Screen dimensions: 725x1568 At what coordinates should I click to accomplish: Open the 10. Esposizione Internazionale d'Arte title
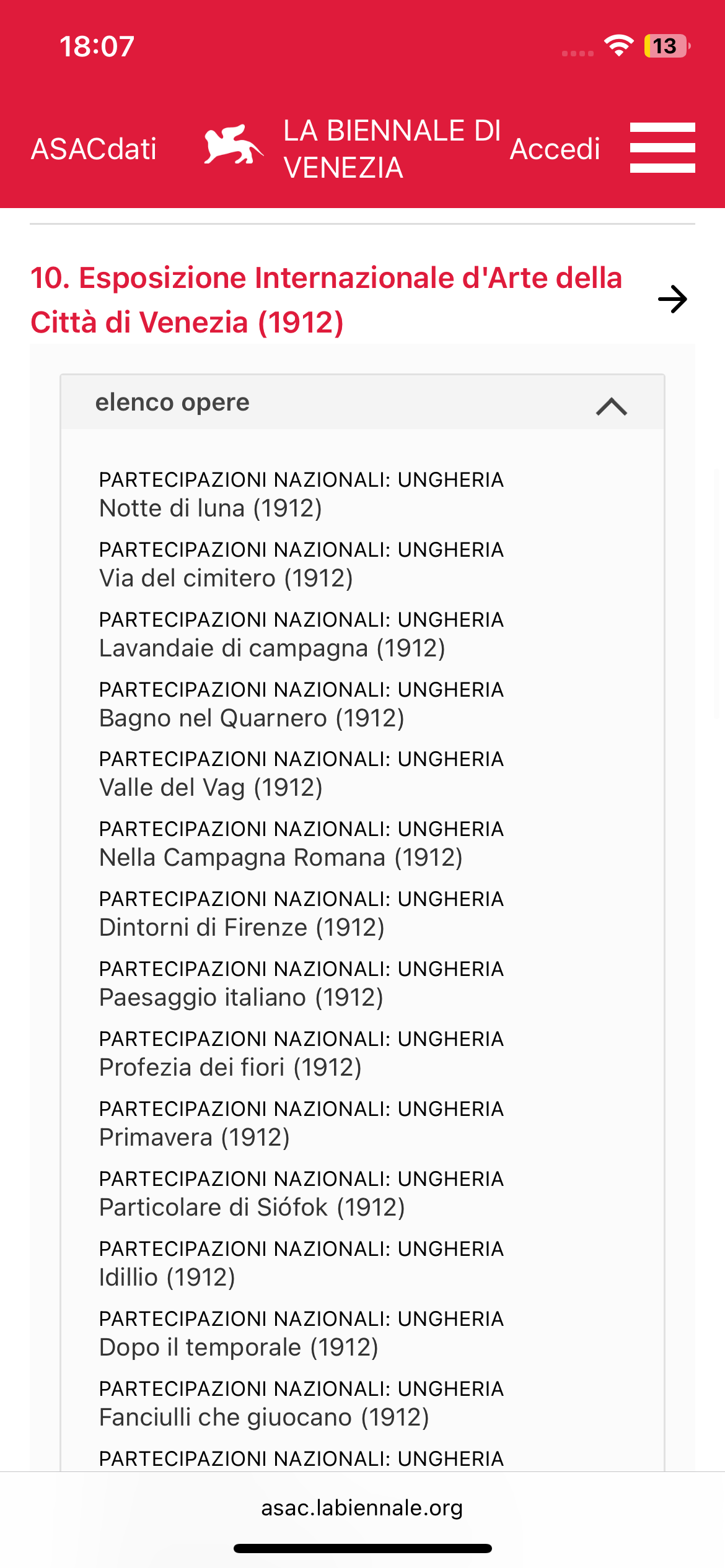click(326, 300)
